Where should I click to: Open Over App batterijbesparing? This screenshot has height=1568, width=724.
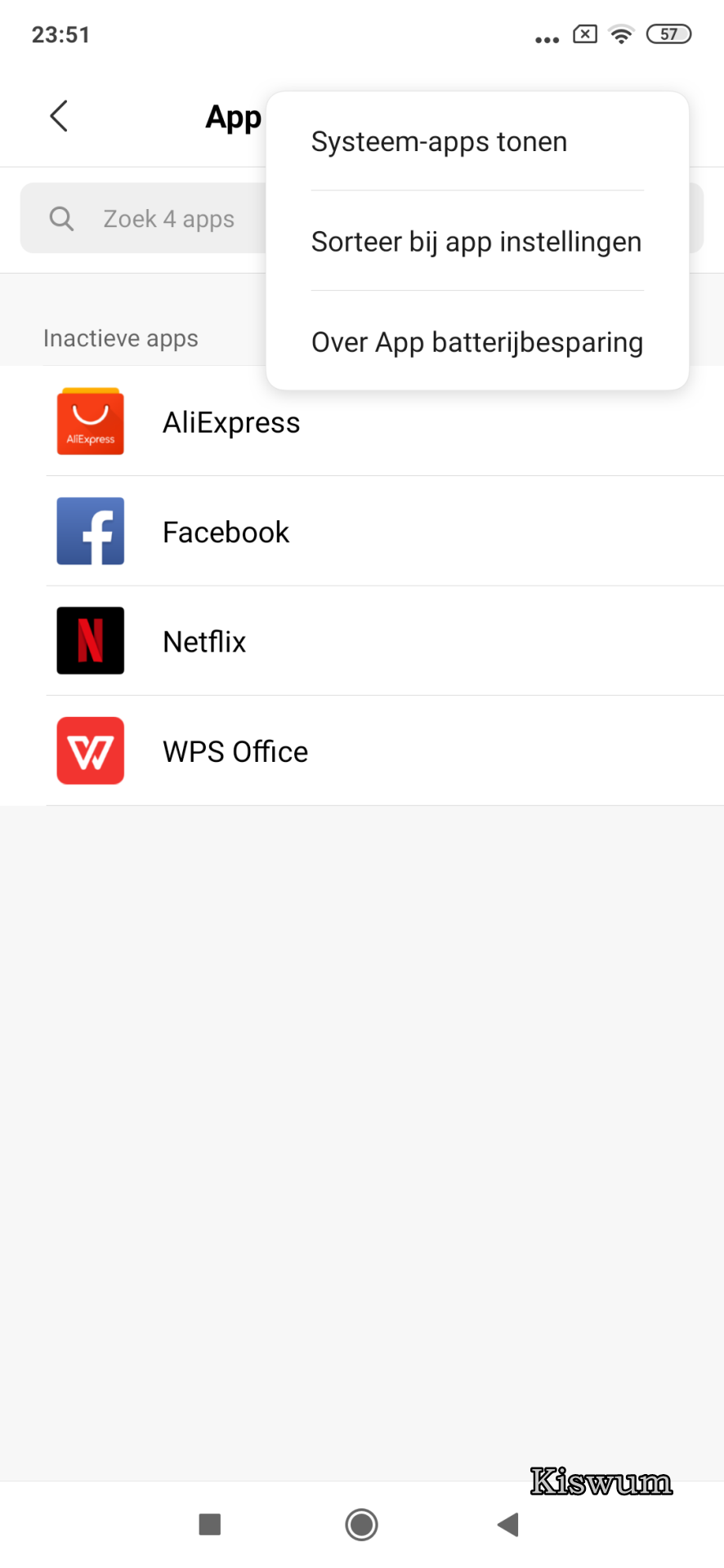click(x=477, y=343)
